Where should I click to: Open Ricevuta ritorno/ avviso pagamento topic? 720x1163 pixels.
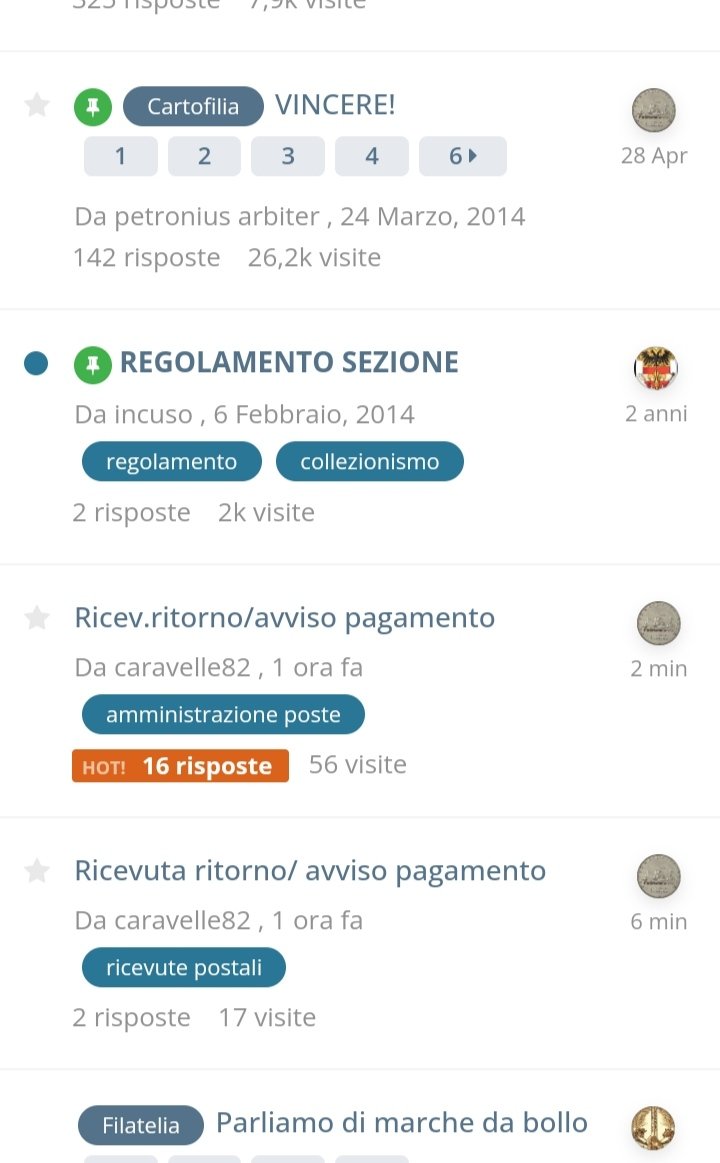click(x=310, y=871)
